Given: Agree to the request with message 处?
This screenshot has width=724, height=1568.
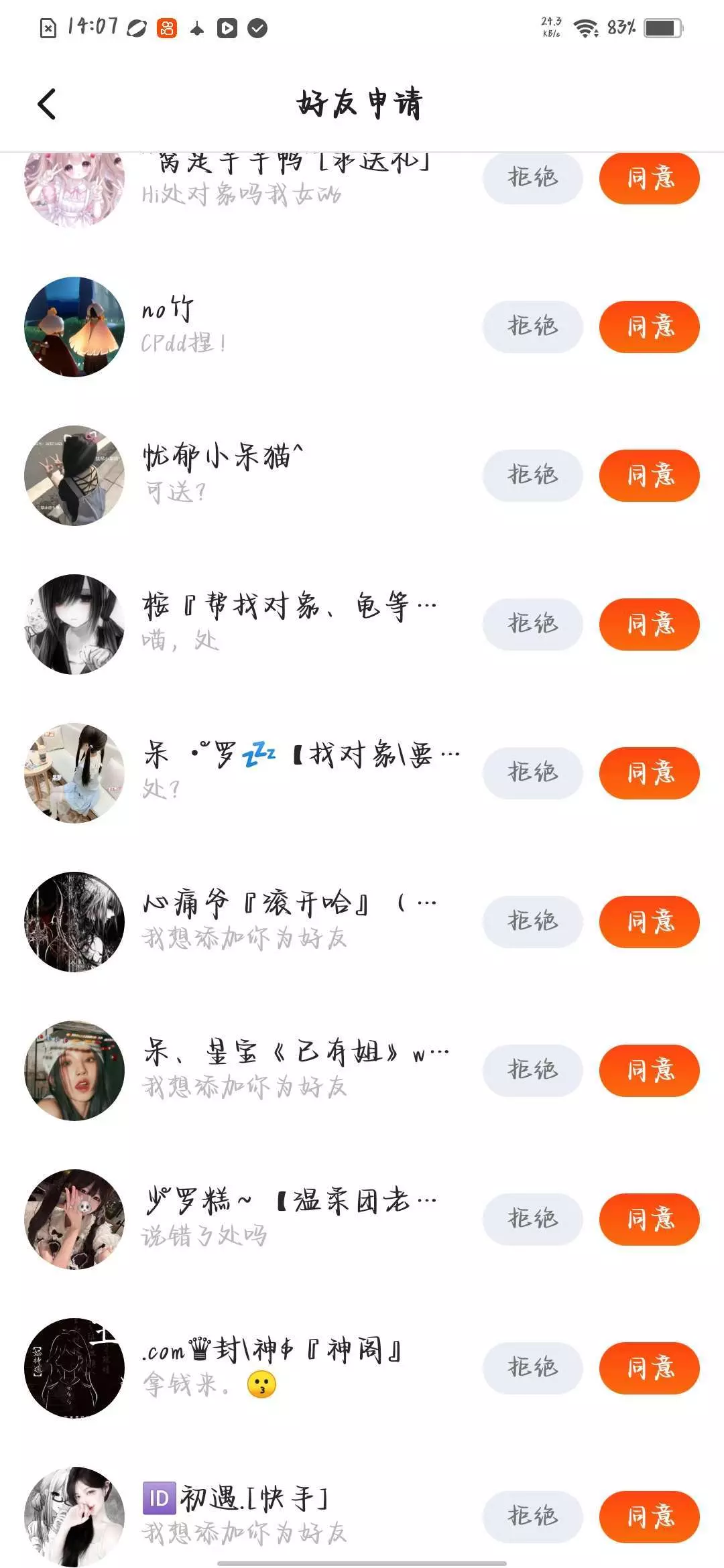Looking at the screenshot, I should pos(649,773).
